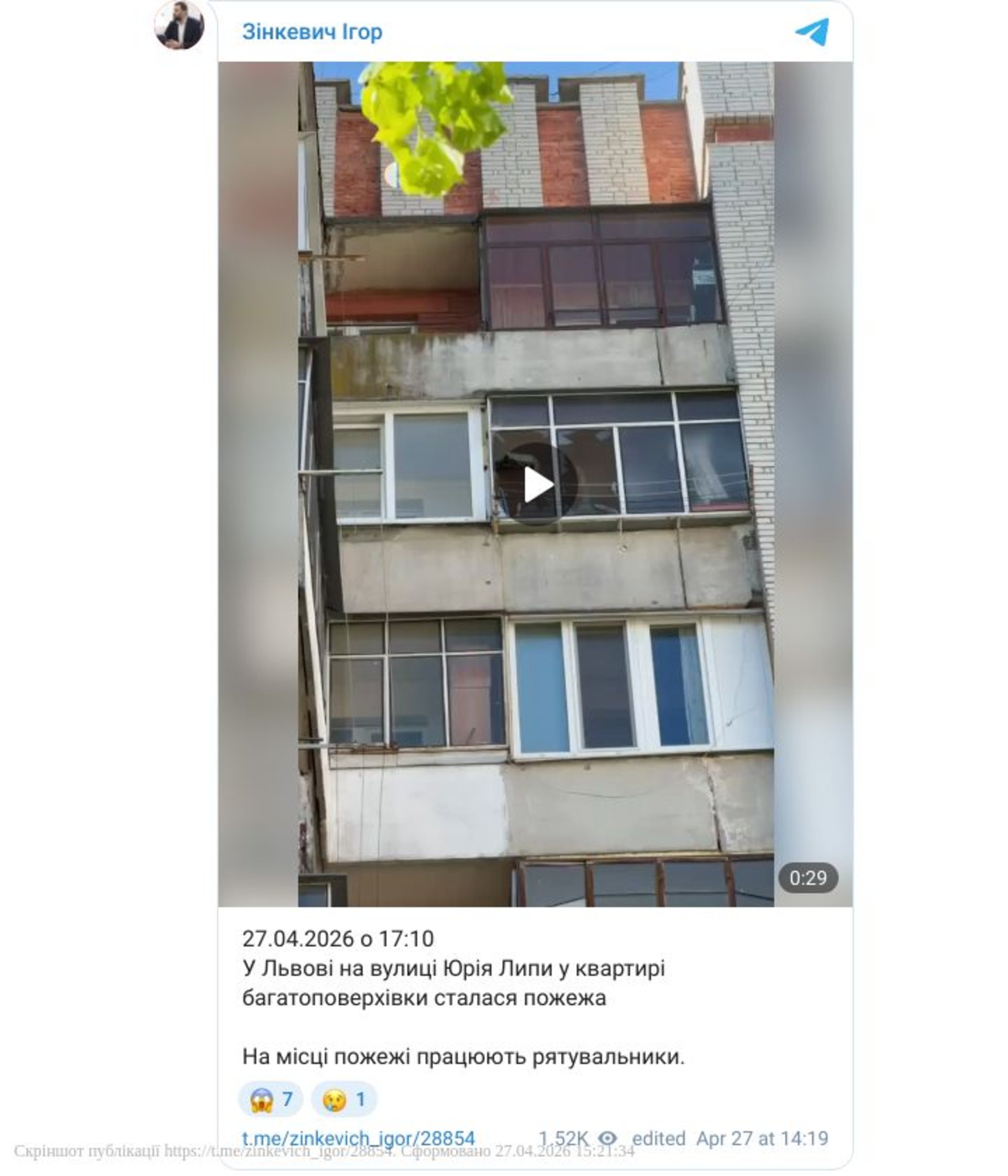Image resolution: width=1008 pixels, height=1176 pixels.
Task: Open post in Telegram via paper plane icon
Action: click(812, 32)
